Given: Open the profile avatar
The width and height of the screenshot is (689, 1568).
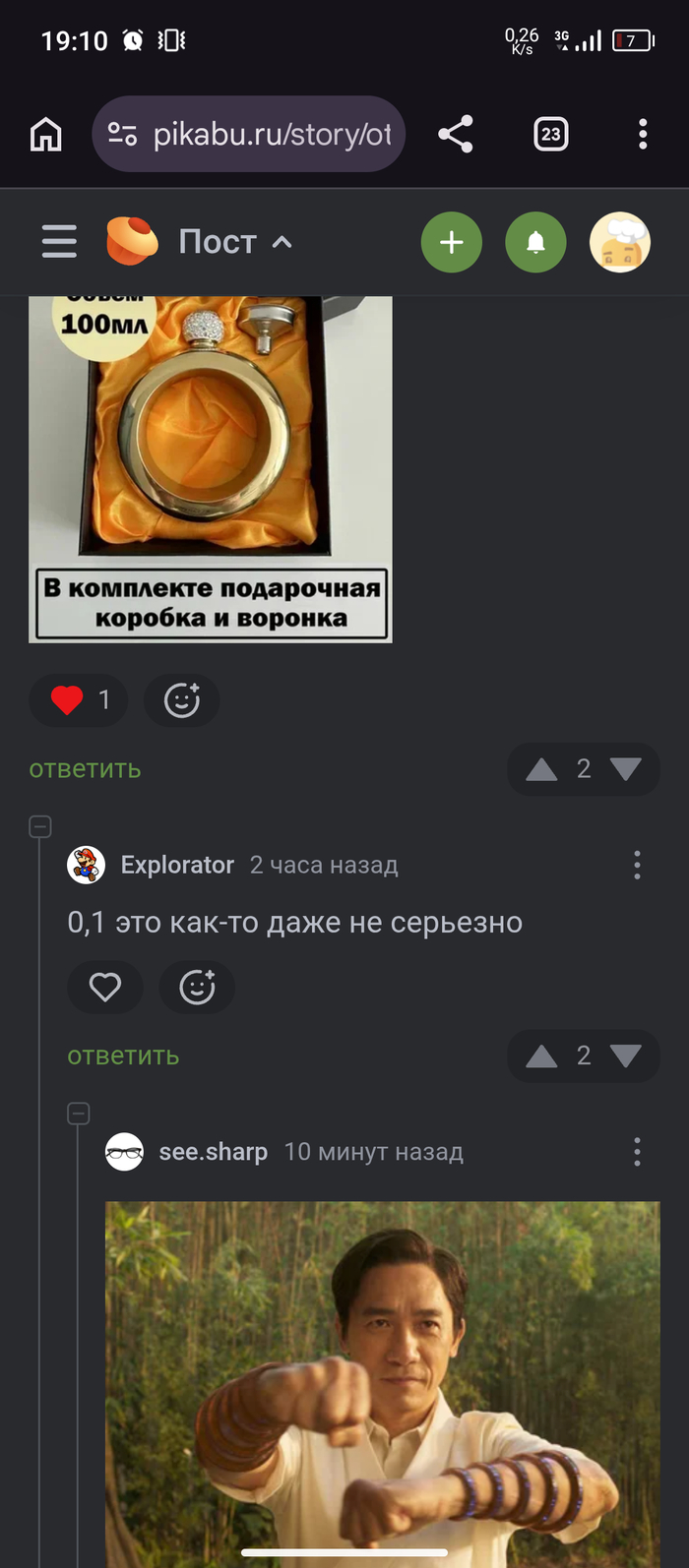Looking at the screenshot, I should (620, 242).
